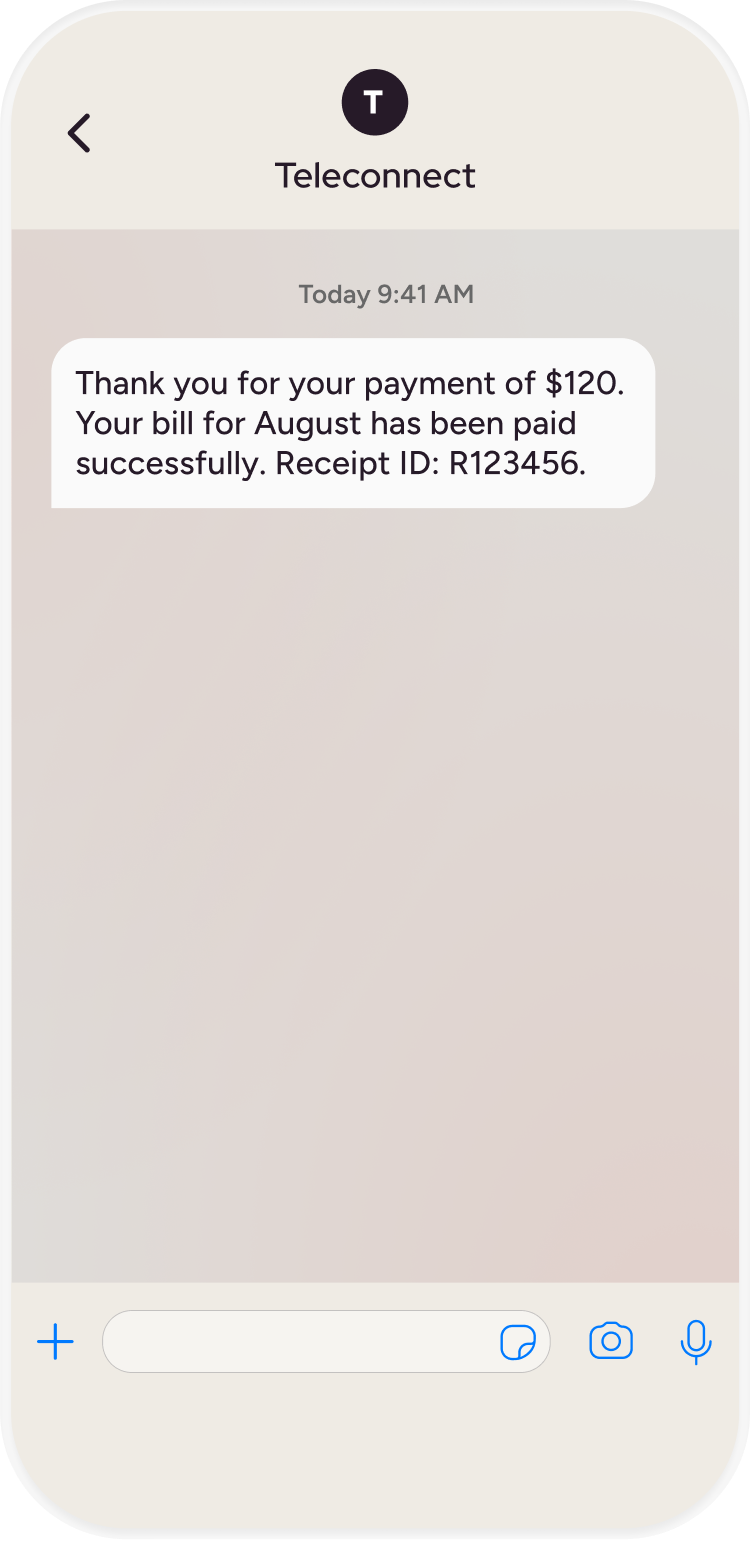
Task: Open the sticker picker
Action: tap(517, 1342)
